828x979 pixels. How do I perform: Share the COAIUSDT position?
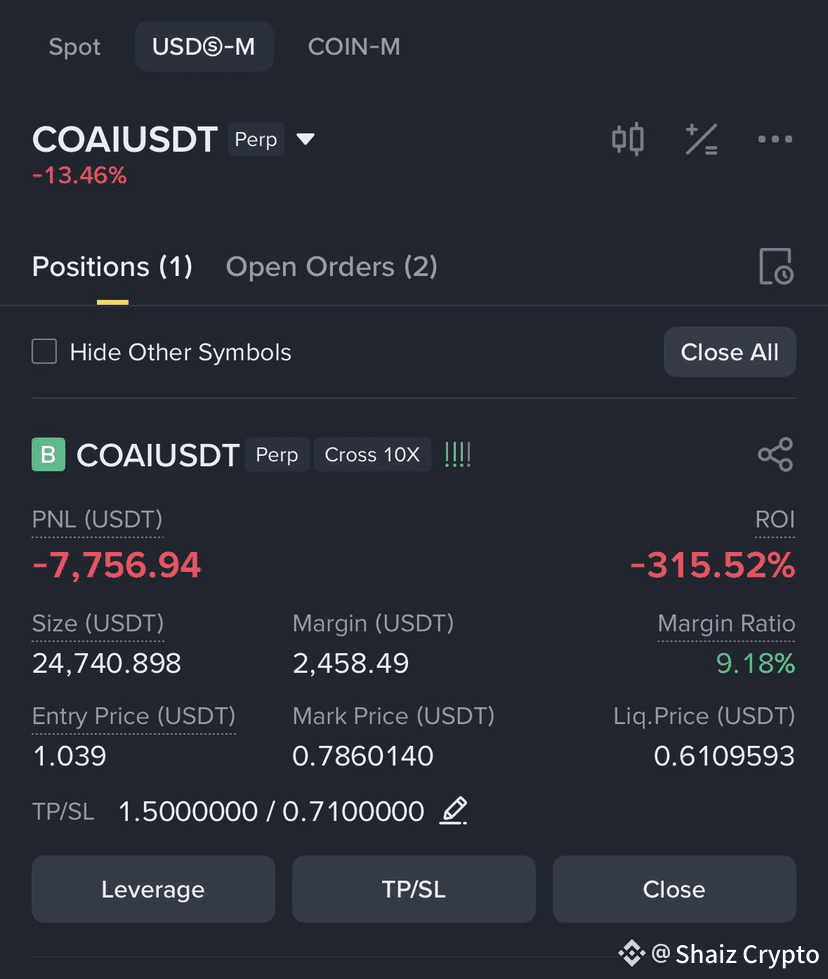[x=775, y=455]
